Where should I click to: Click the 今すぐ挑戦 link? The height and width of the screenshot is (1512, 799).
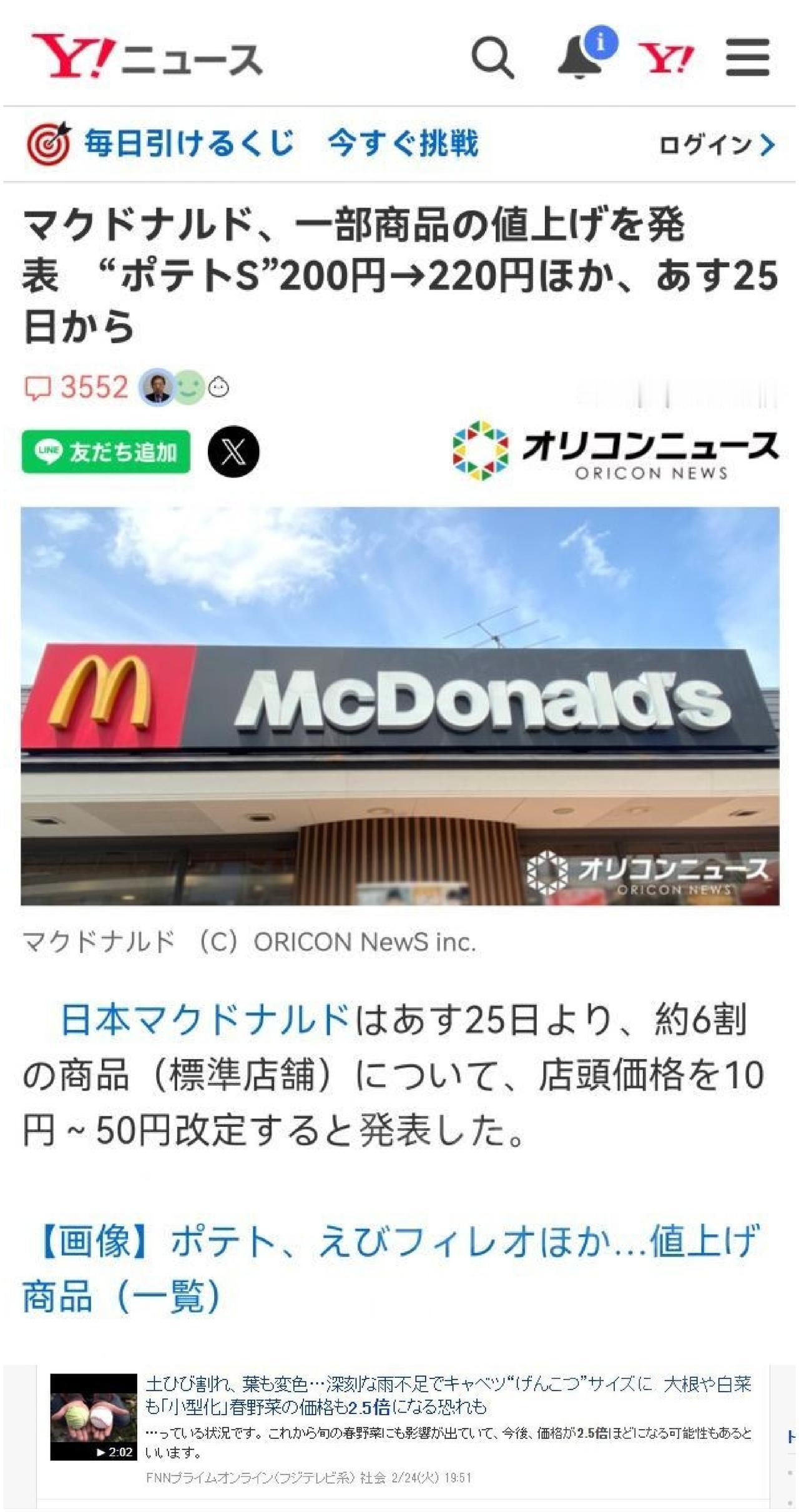coord(403,144)
